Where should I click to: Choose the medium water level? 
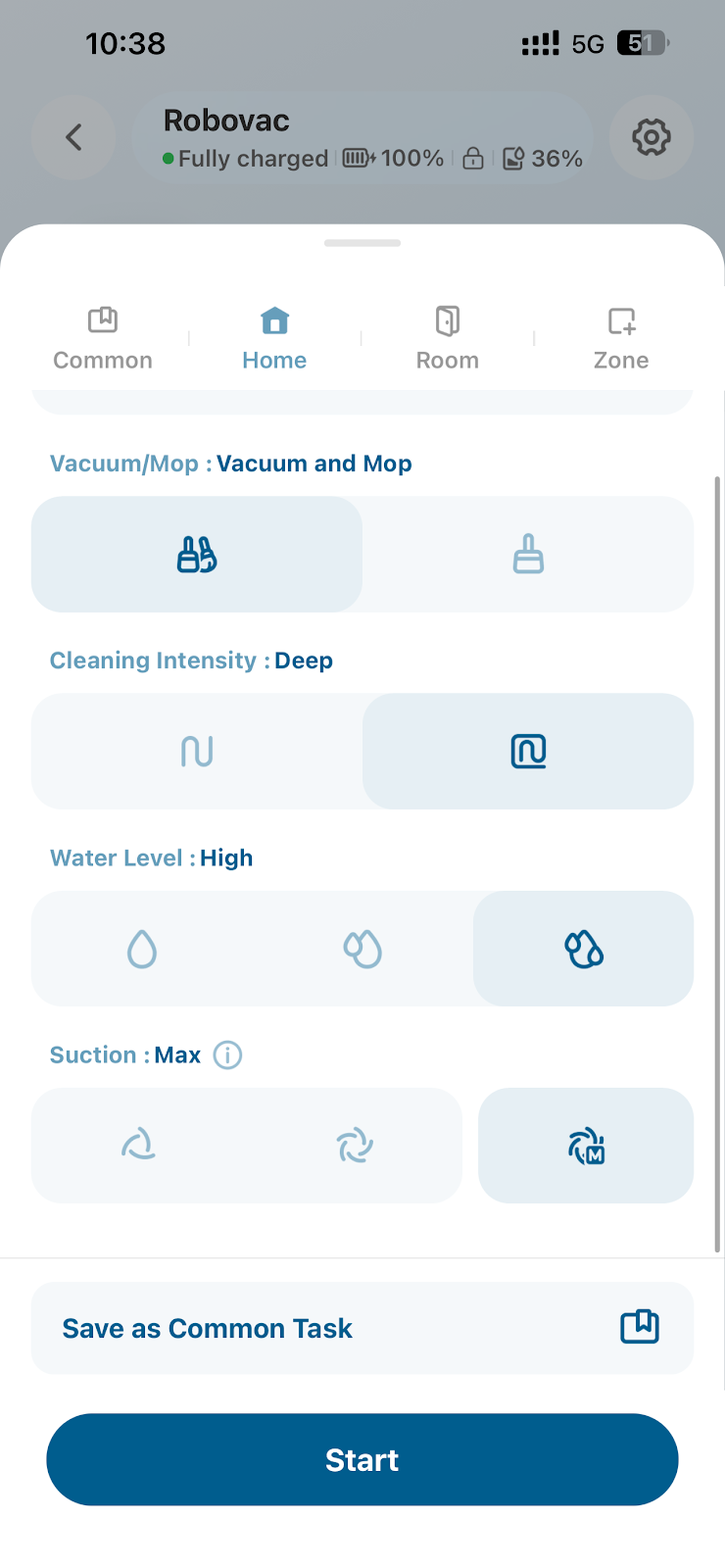(362, 949)
